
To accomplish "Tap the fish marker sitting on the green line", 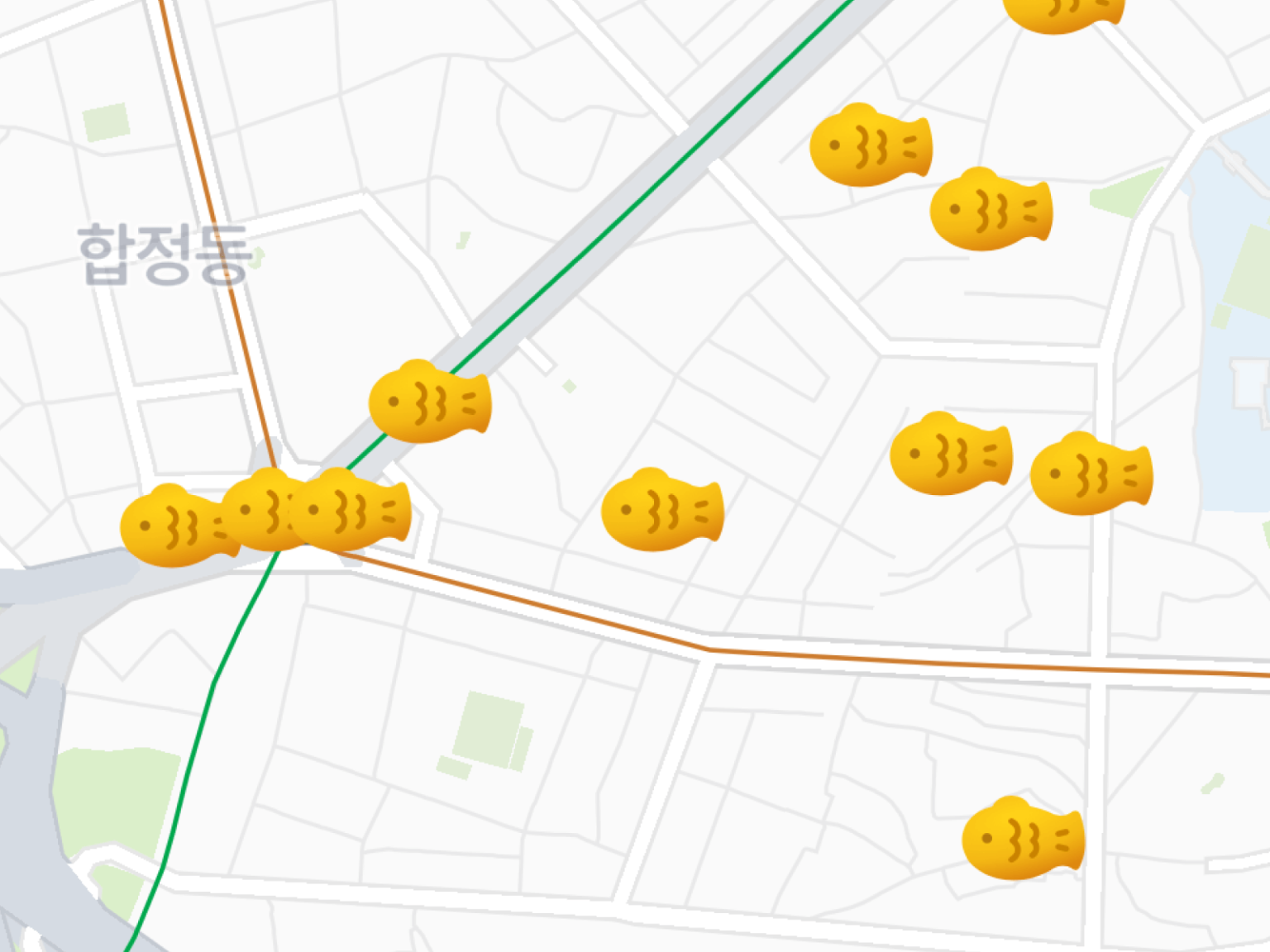I will [x=429, y=402].
